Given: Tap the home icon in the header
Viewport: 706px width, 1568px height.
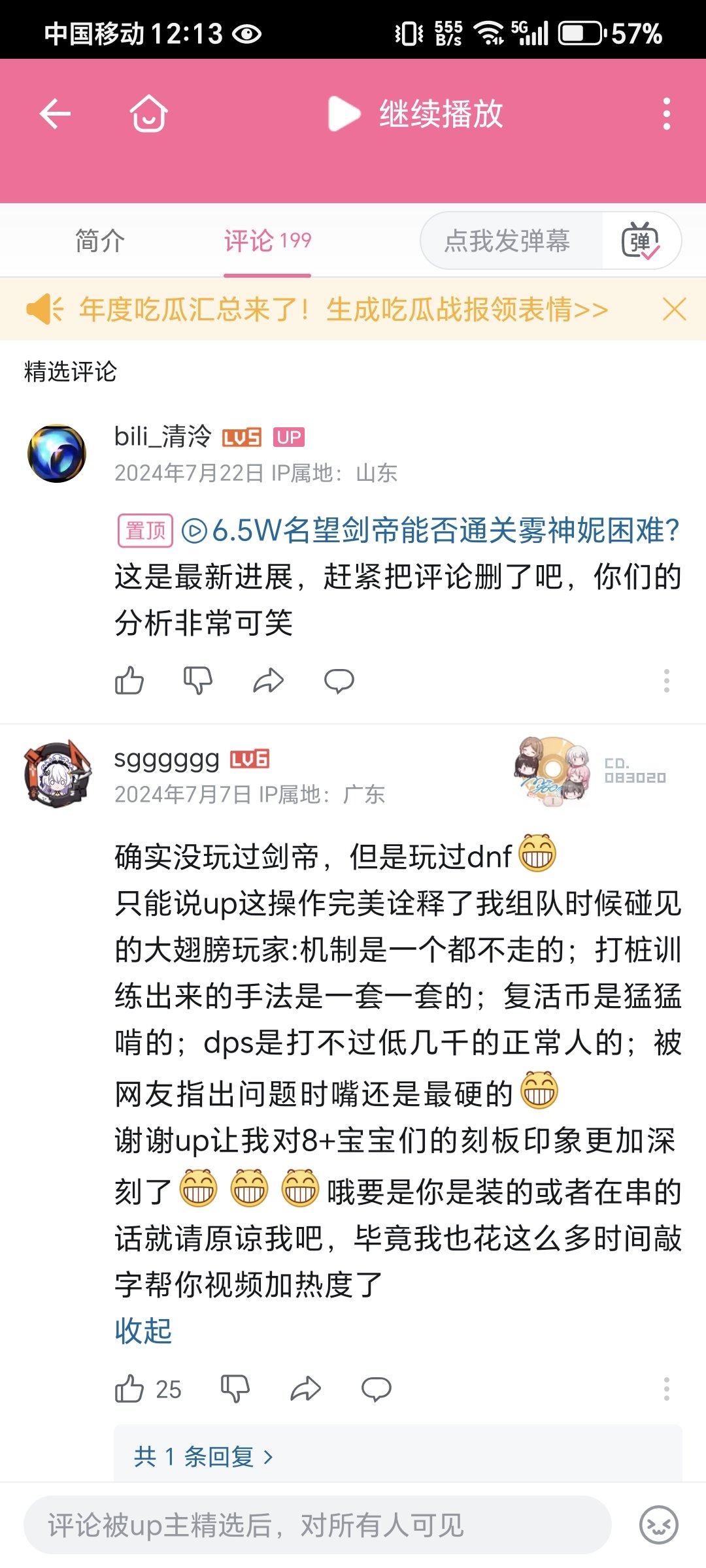Looking at the screenshot, I should (x=148, y=114).
